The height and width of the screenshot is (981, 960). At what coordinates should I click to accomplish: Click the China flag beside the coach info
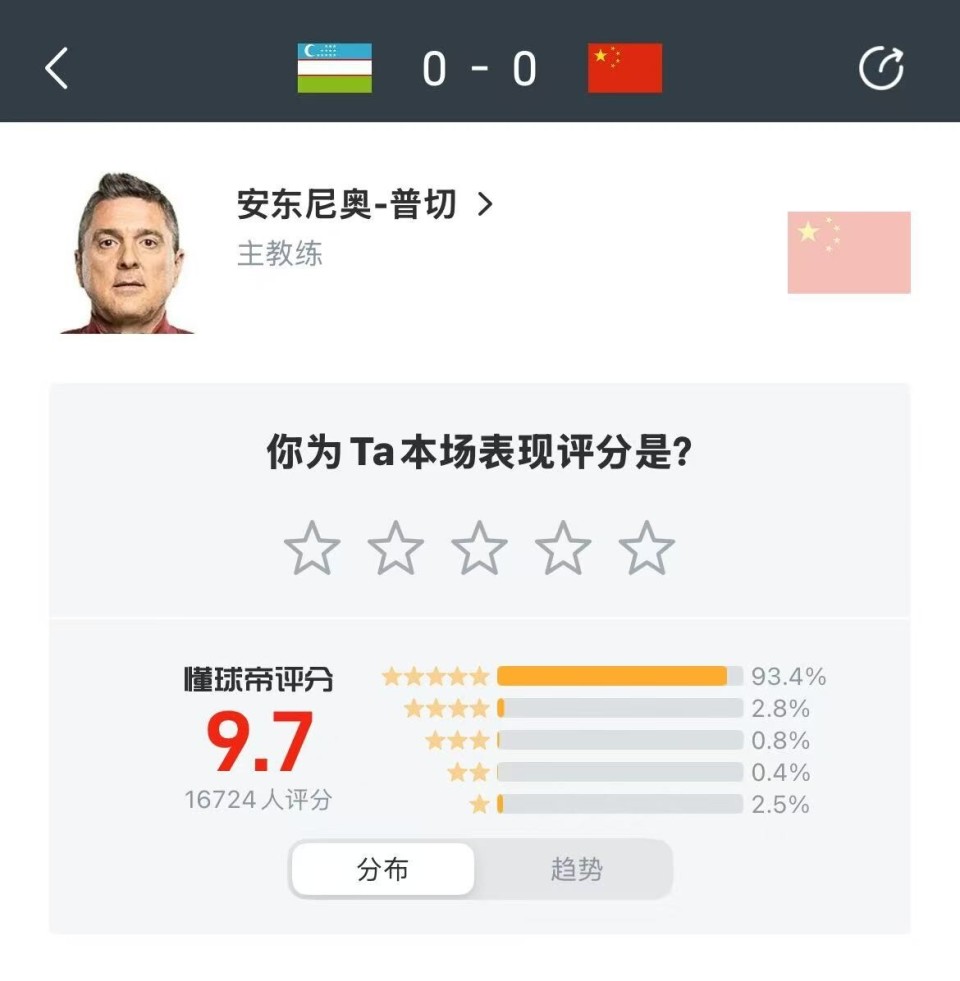point(848,252)
